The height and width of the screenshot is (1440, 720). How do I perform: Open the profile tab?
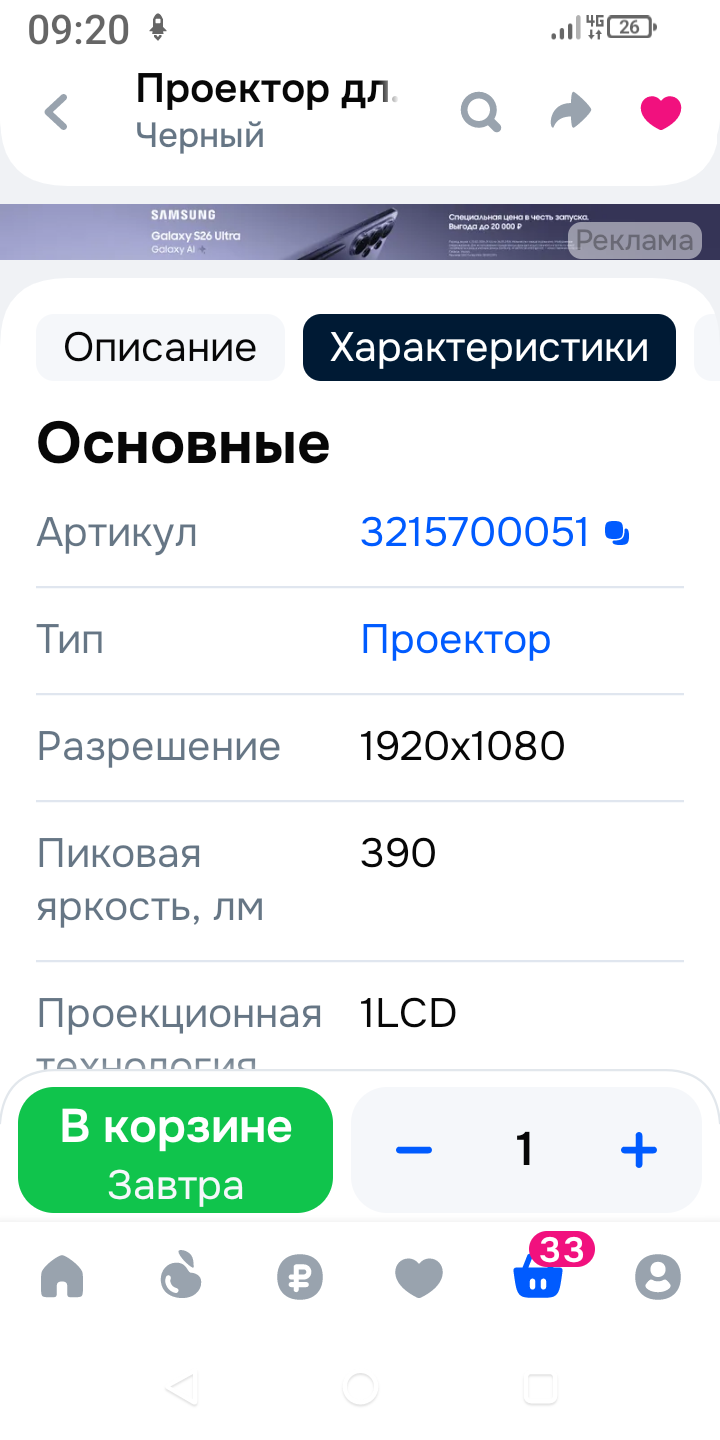(x=658, y=1277)
